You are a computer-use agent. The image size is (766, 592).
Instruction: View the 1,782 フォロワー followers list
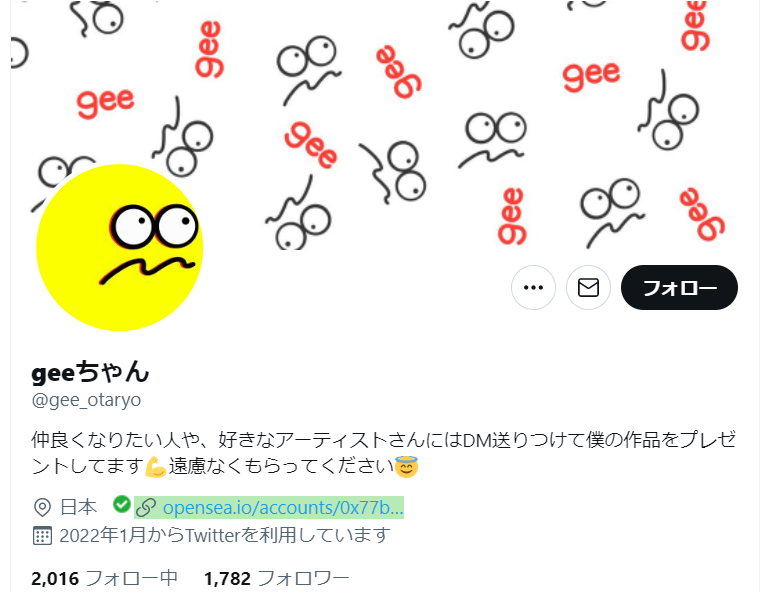(x=277, y=578)
